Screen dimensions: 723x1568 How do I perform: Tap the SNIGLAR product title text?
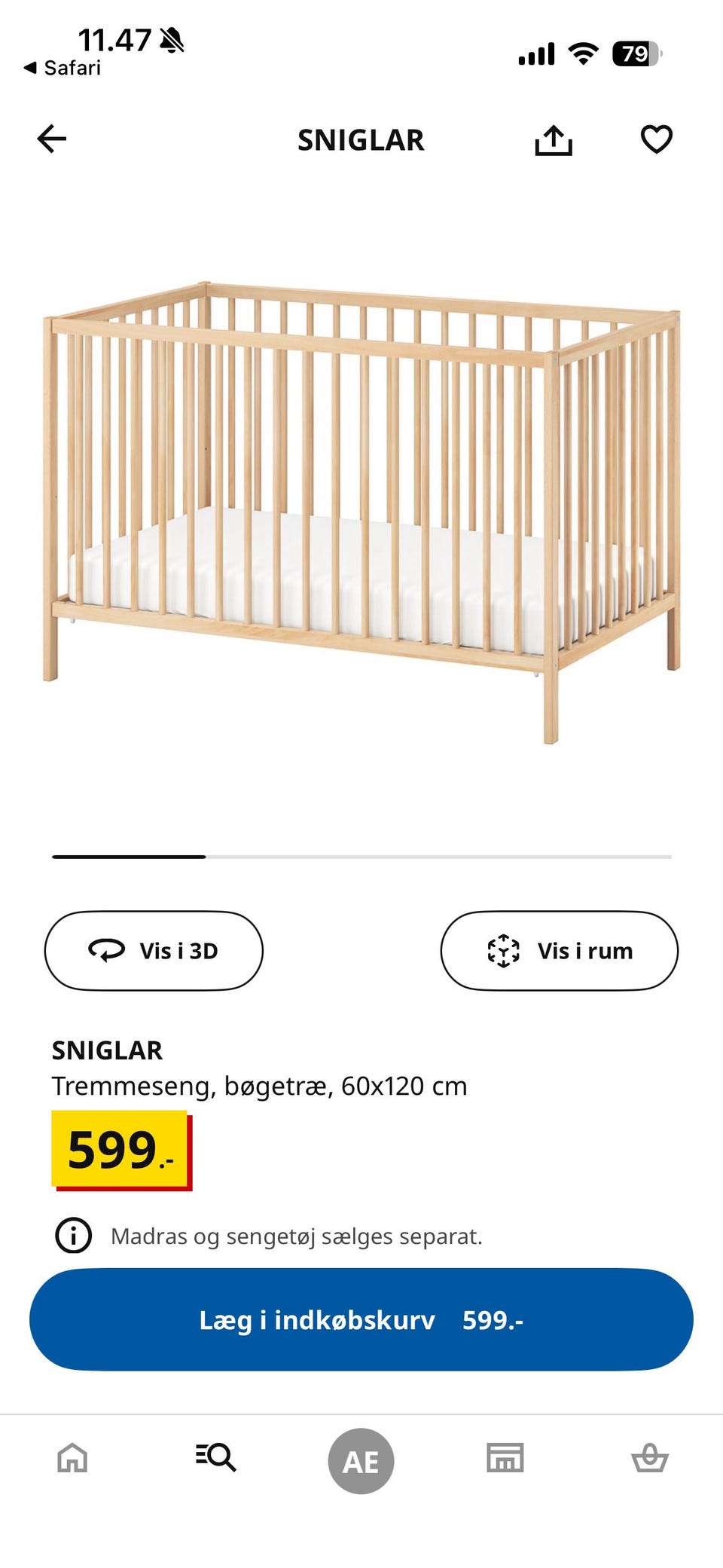(108, 1050)
